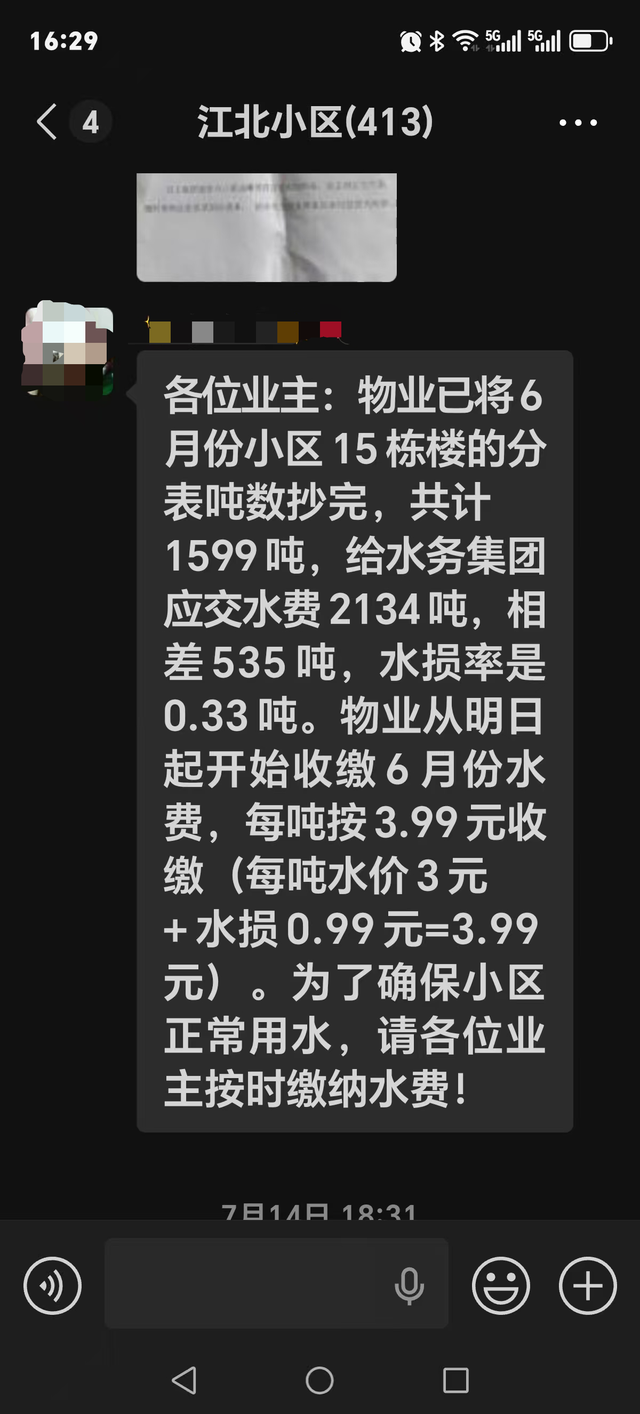Open the recent apps view
Screen dimensions: 640x1414
coord(455,1381)
